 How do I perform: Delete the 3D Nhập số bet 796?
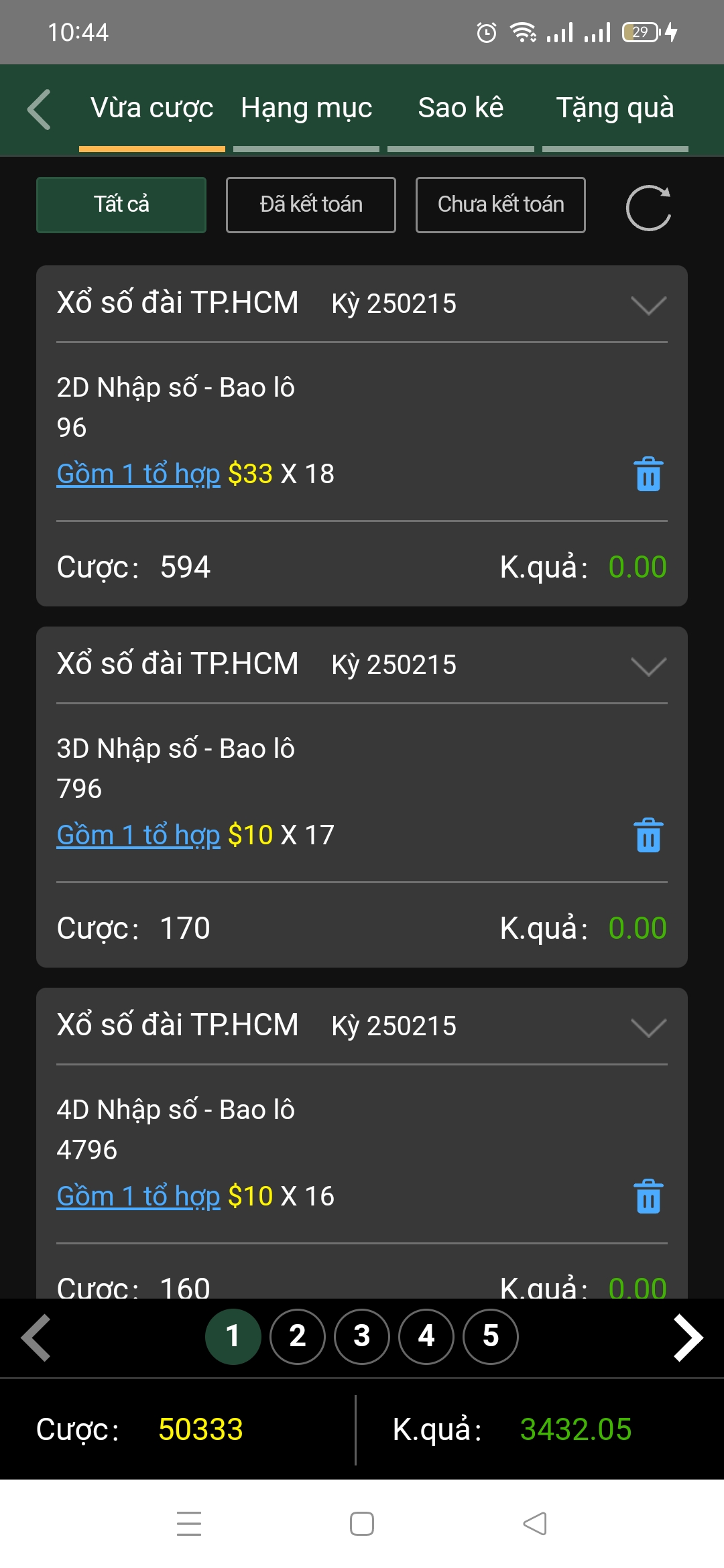(648, 836)
